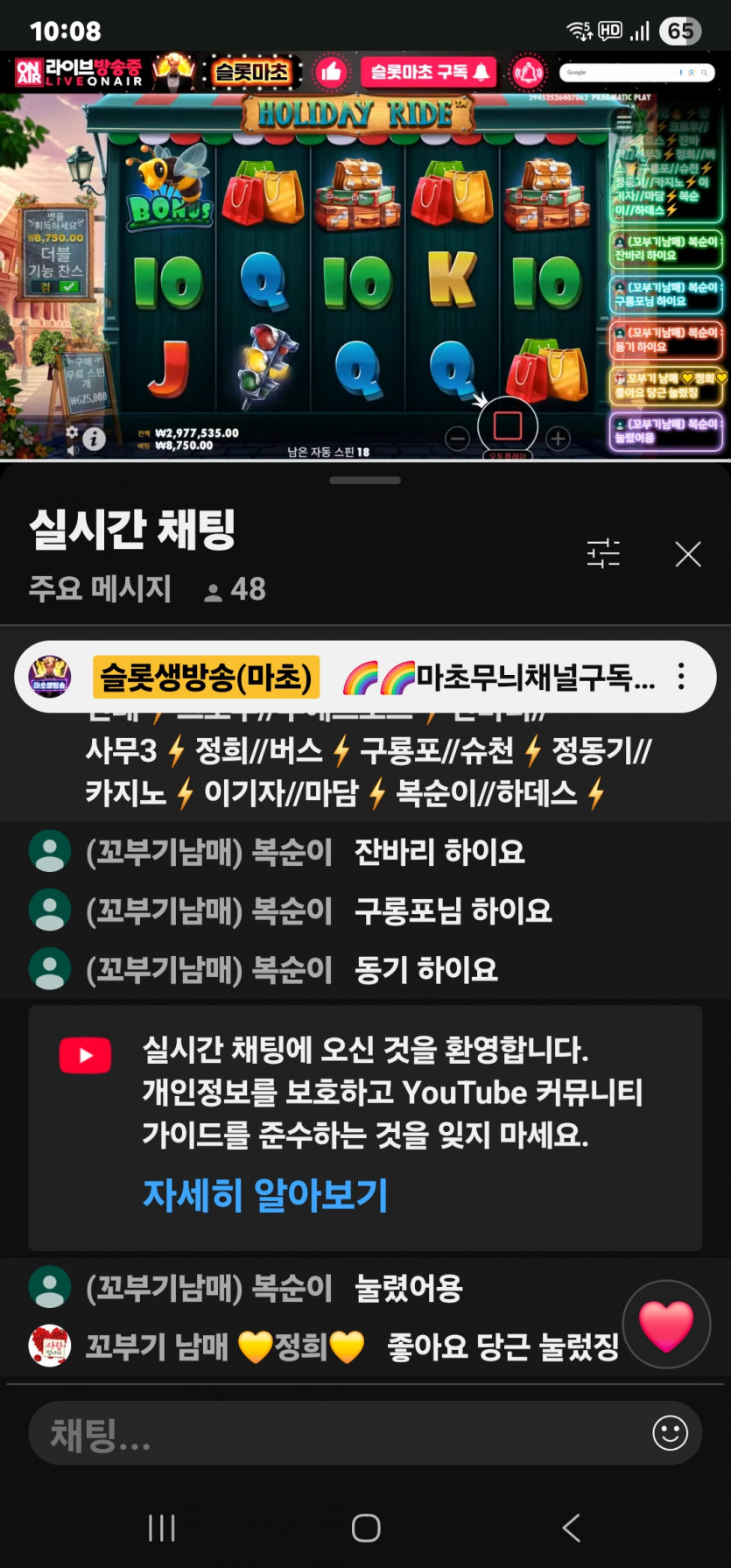Image resolution: width=731 pixels, height=1568 pixels.
Task: Close the live chat panel
Action: pyautogui.click(x=688, y=554)
